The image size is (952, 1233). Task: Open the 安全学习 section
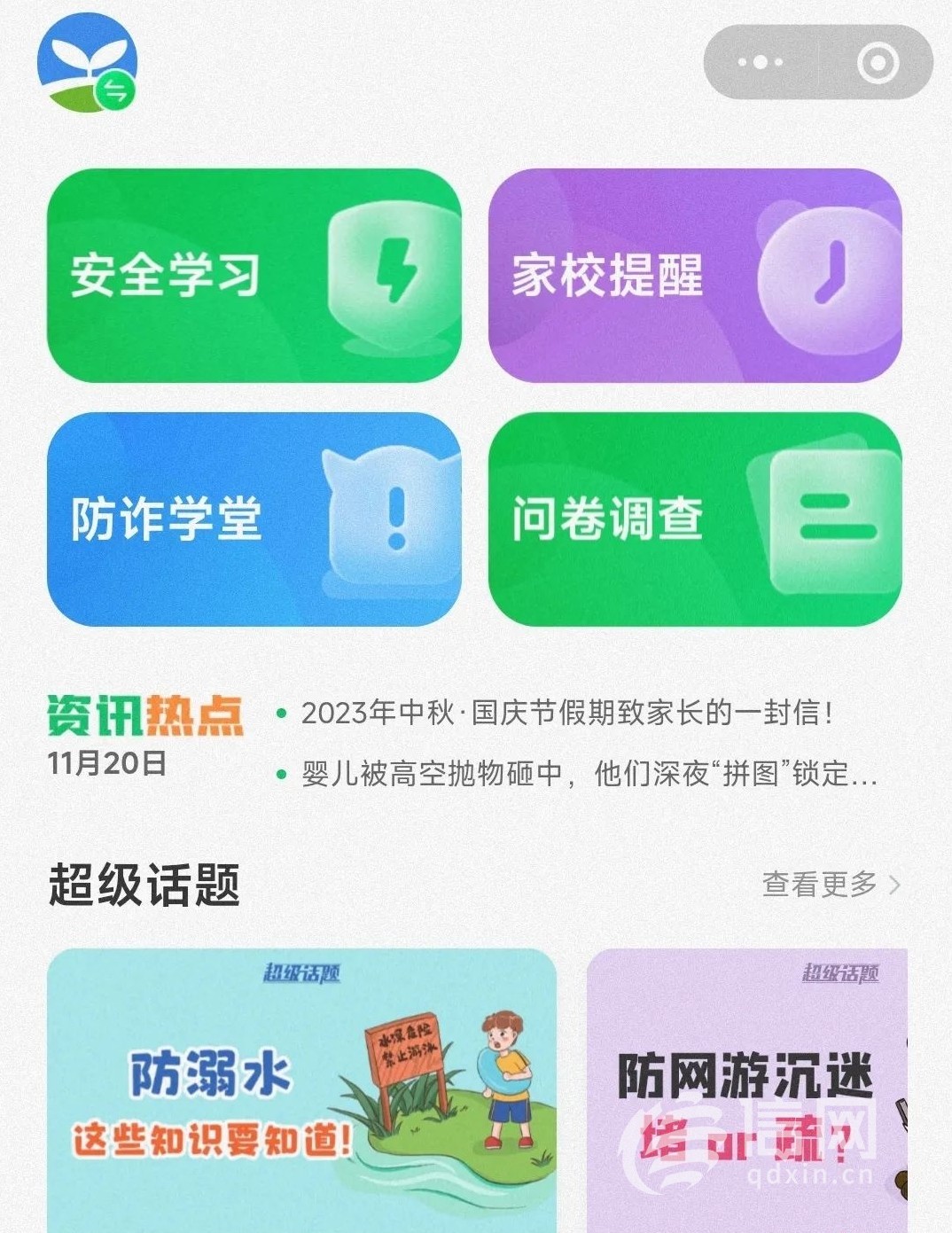pyautogui.click(x=254, y=276)
